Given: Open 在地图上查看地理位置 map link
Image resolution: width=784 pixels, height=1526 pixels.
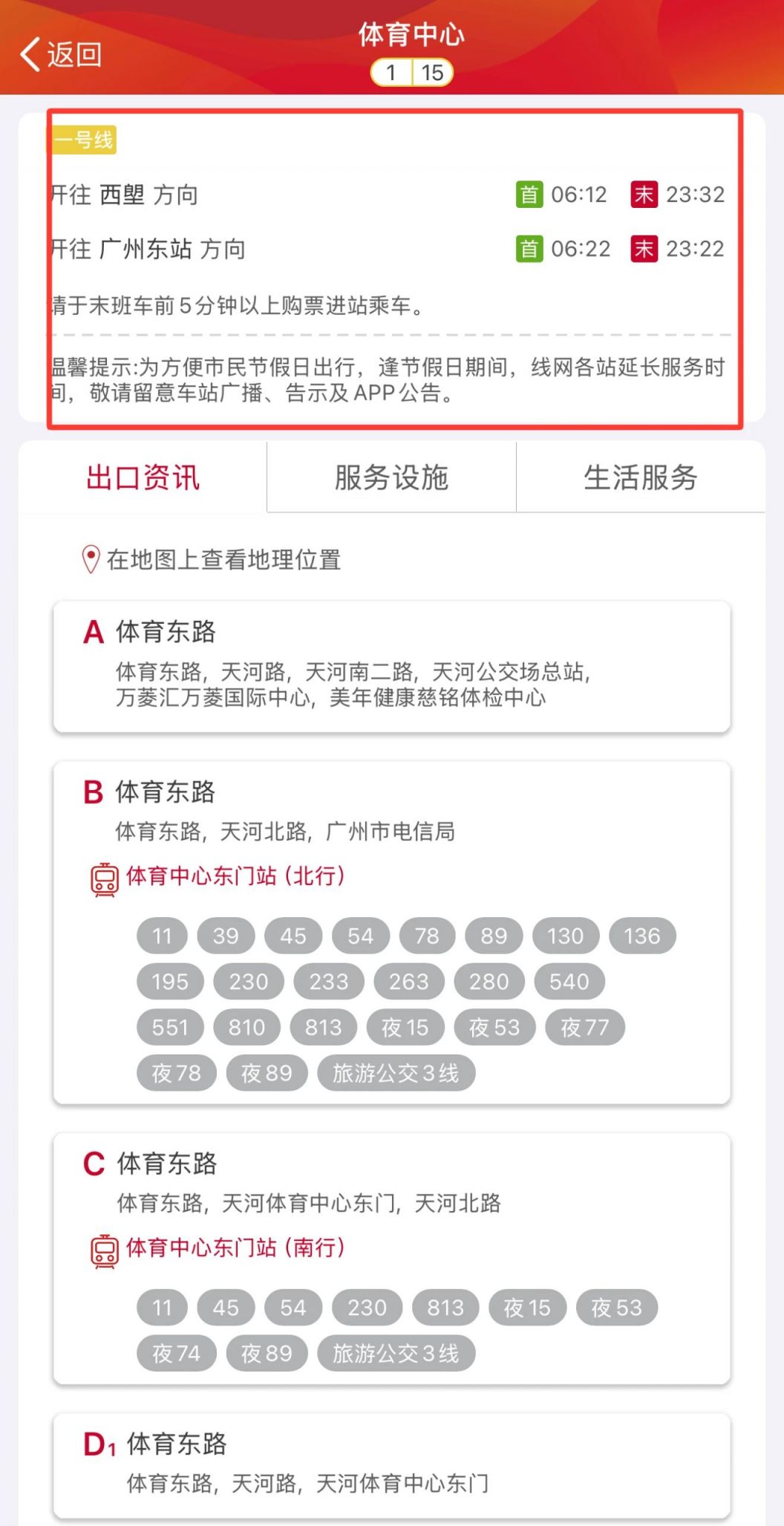Looking at the screenshot, I should 211,560.
